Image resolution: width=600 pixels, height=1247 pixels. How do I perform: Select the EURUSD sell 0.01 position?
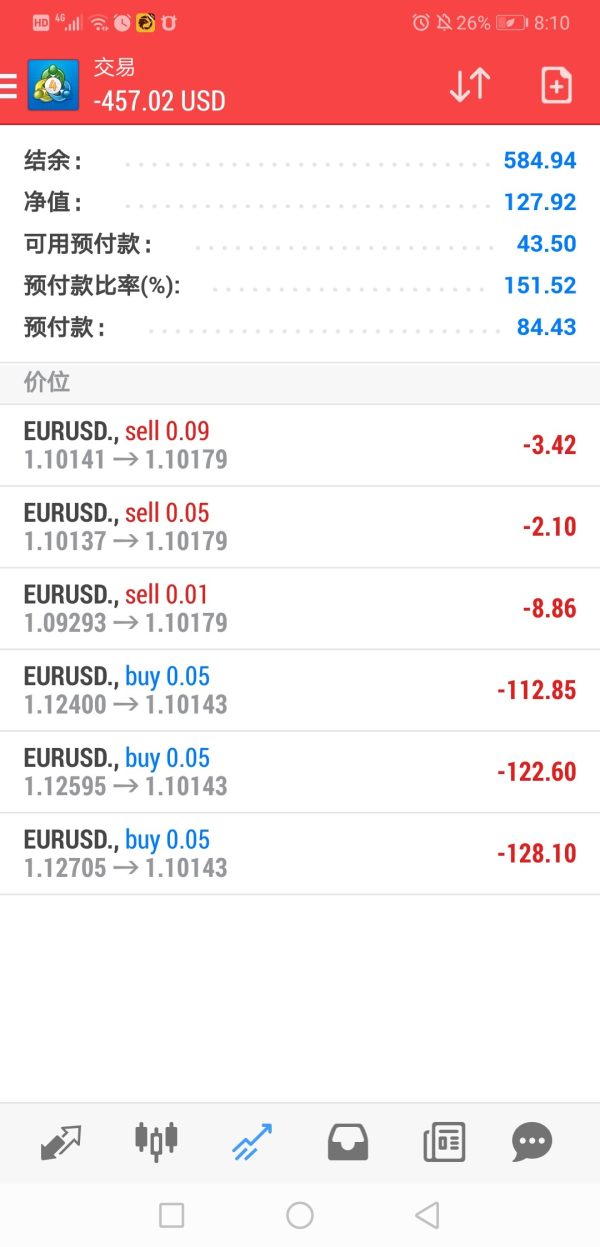300,608
